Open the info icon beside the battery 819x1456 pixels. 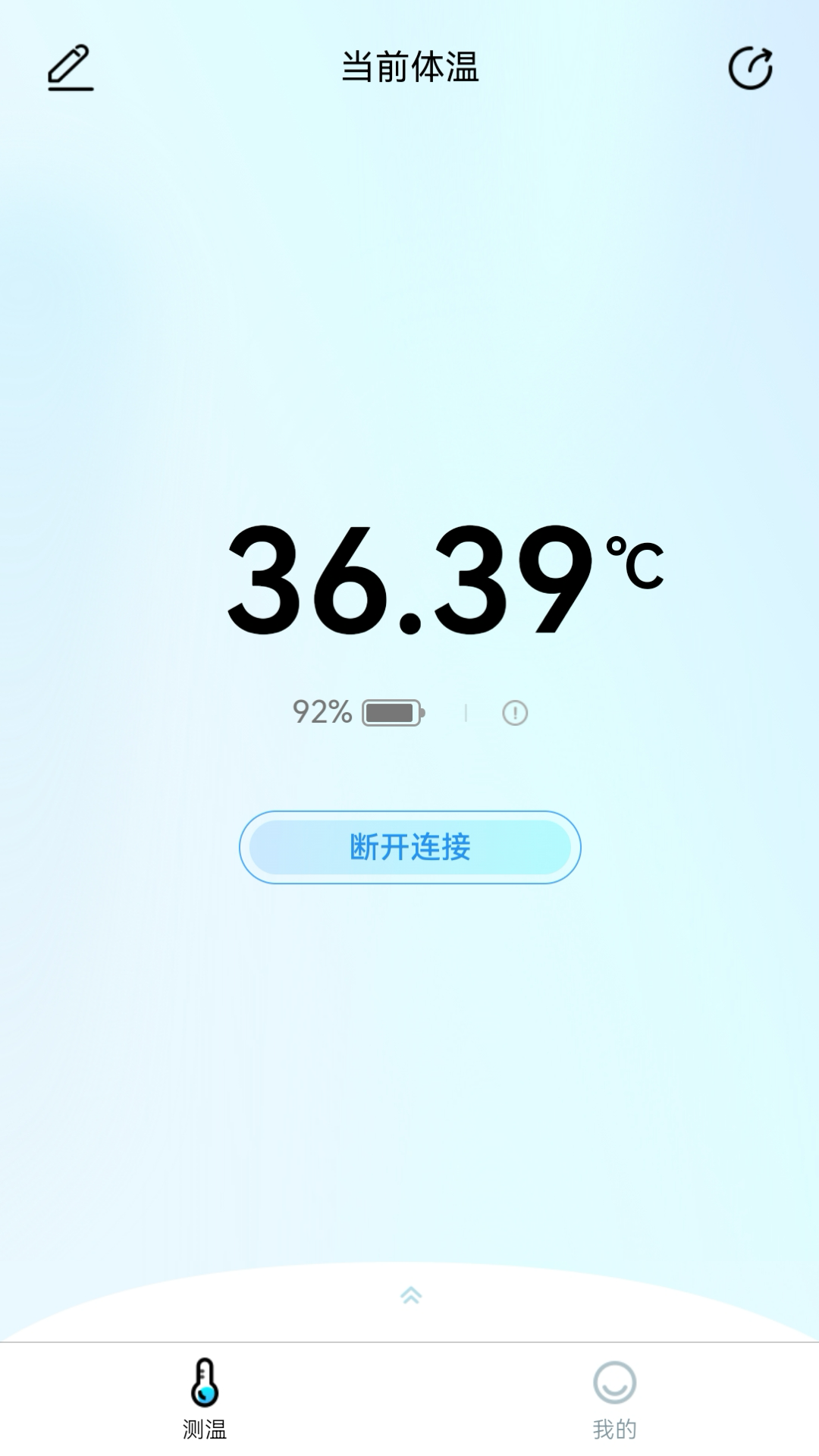pyautogui.click(x=515, y=713)
